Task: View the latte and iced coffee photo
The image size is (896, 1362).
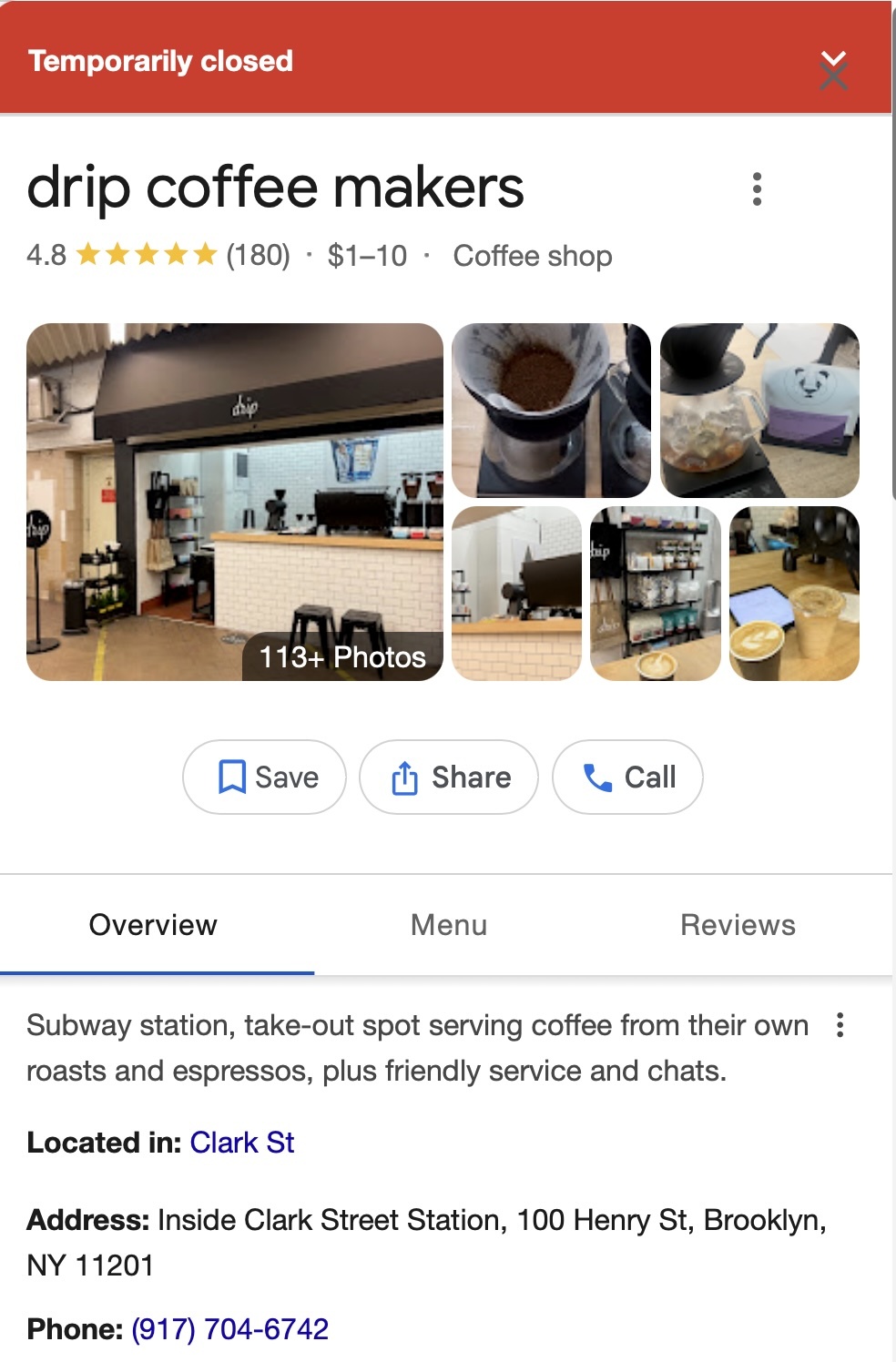Action: pos(794,594)
